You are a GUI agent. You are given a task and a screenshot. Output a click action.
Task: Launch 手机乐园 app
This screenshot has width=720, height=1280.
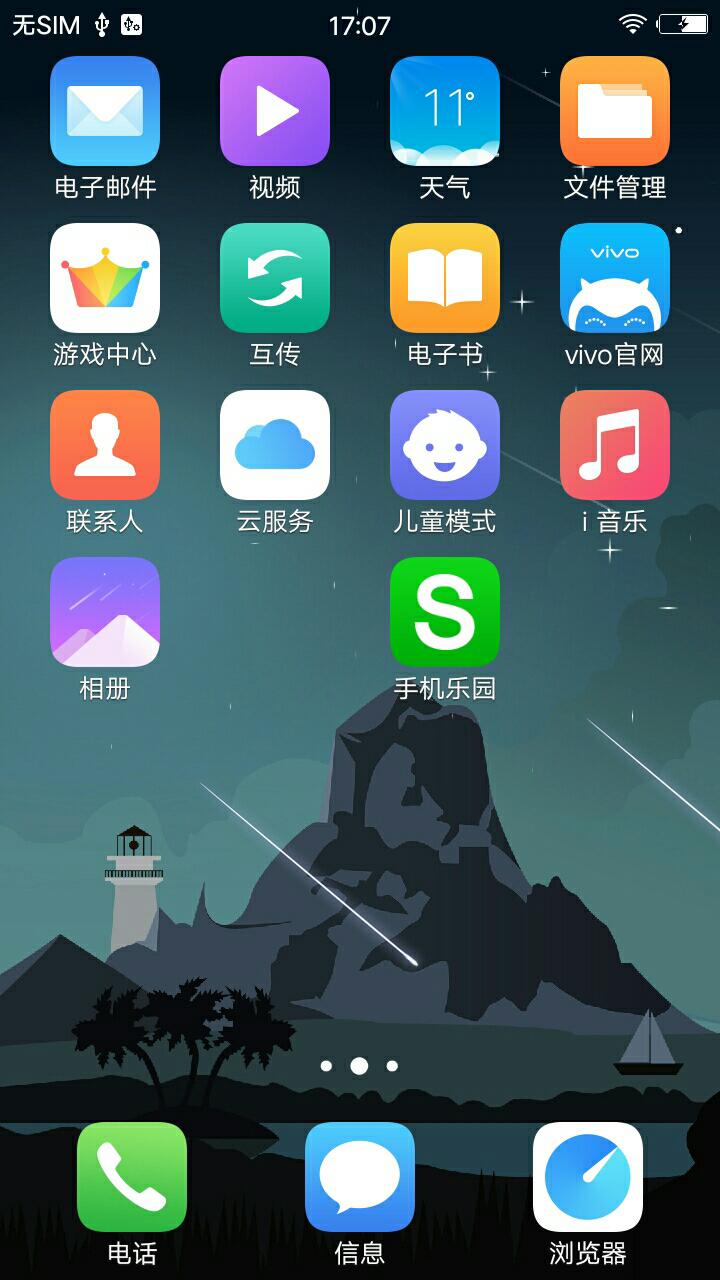point(445,612)
